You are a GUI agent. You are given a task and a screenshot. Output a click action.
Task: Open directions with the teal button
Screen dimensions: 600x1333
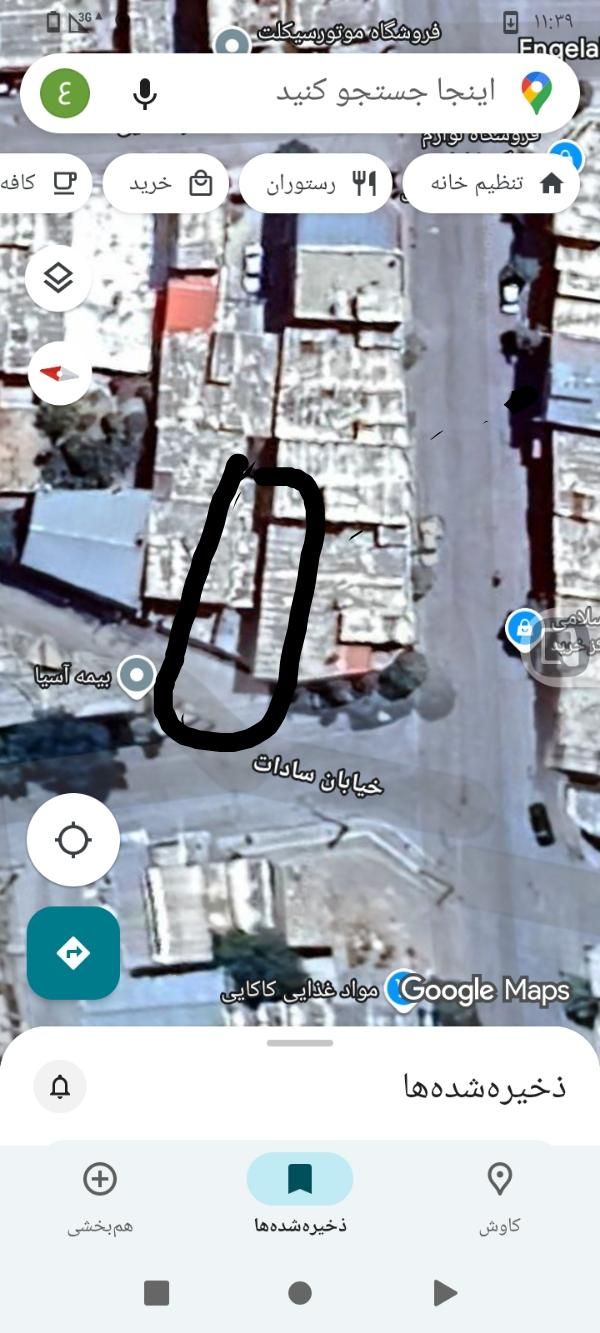[x=73, y=953]
